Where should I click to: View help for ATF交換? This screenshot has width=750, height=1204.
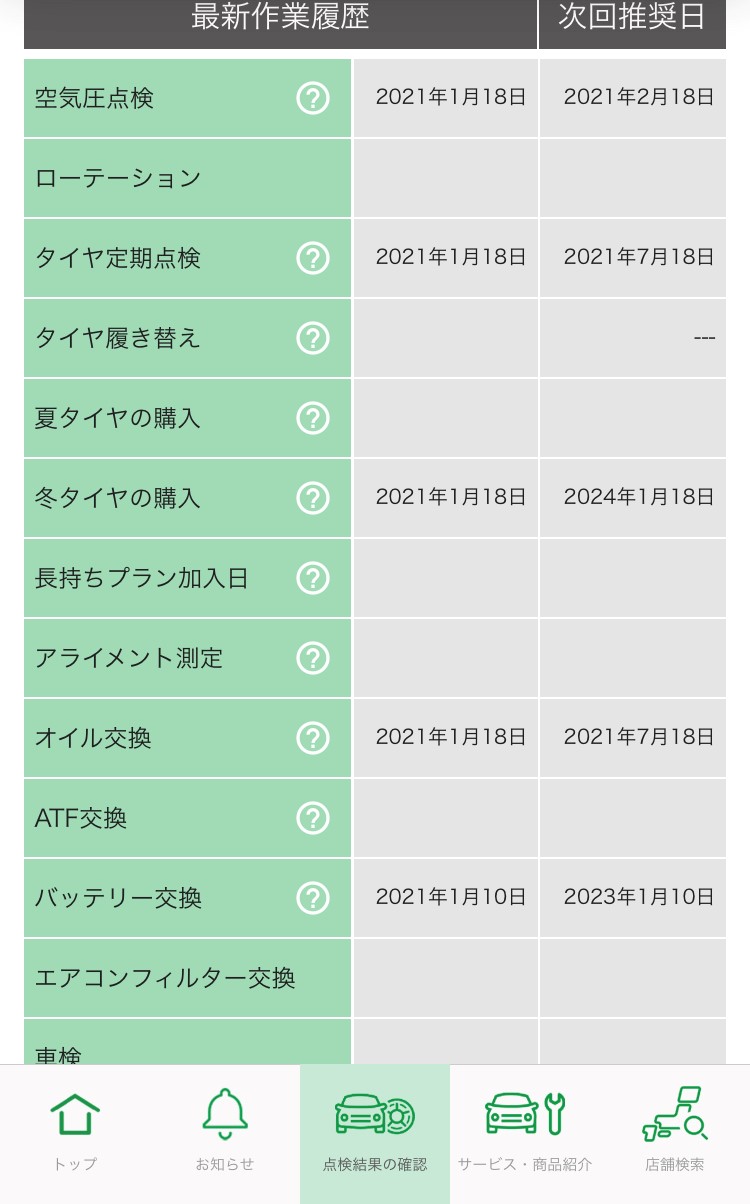[x=313, y=818]
